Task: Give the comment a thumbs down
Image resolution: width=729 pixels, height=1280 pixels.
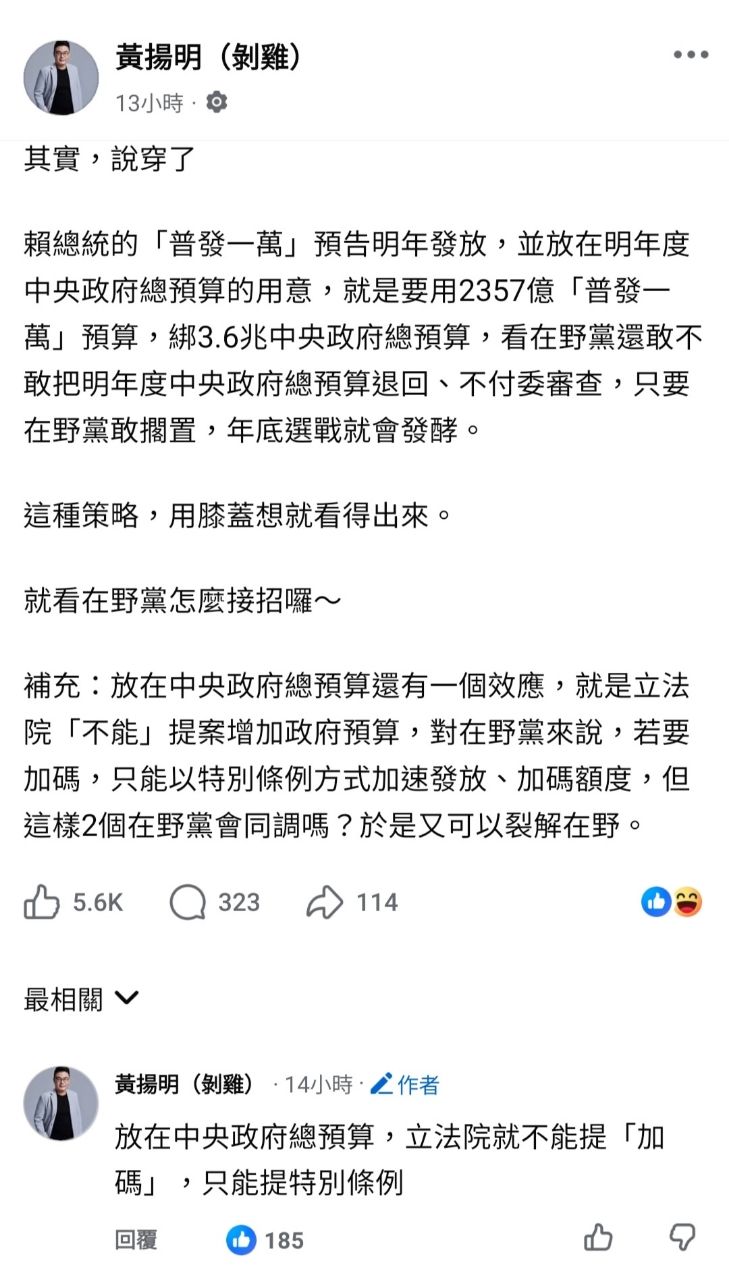Action: [x=681, y=1238]
